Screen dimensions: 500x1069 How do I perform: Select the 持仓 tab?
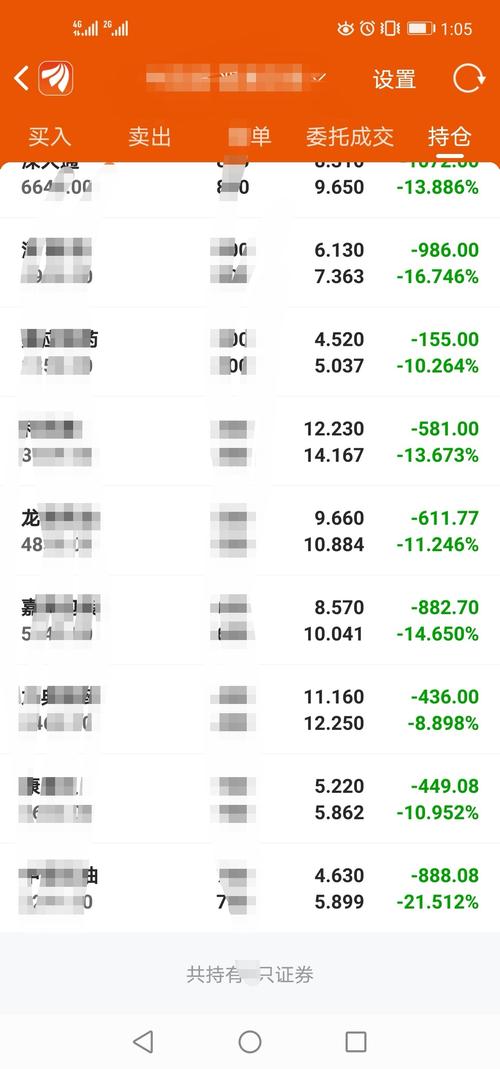click(x=450, y=136)
